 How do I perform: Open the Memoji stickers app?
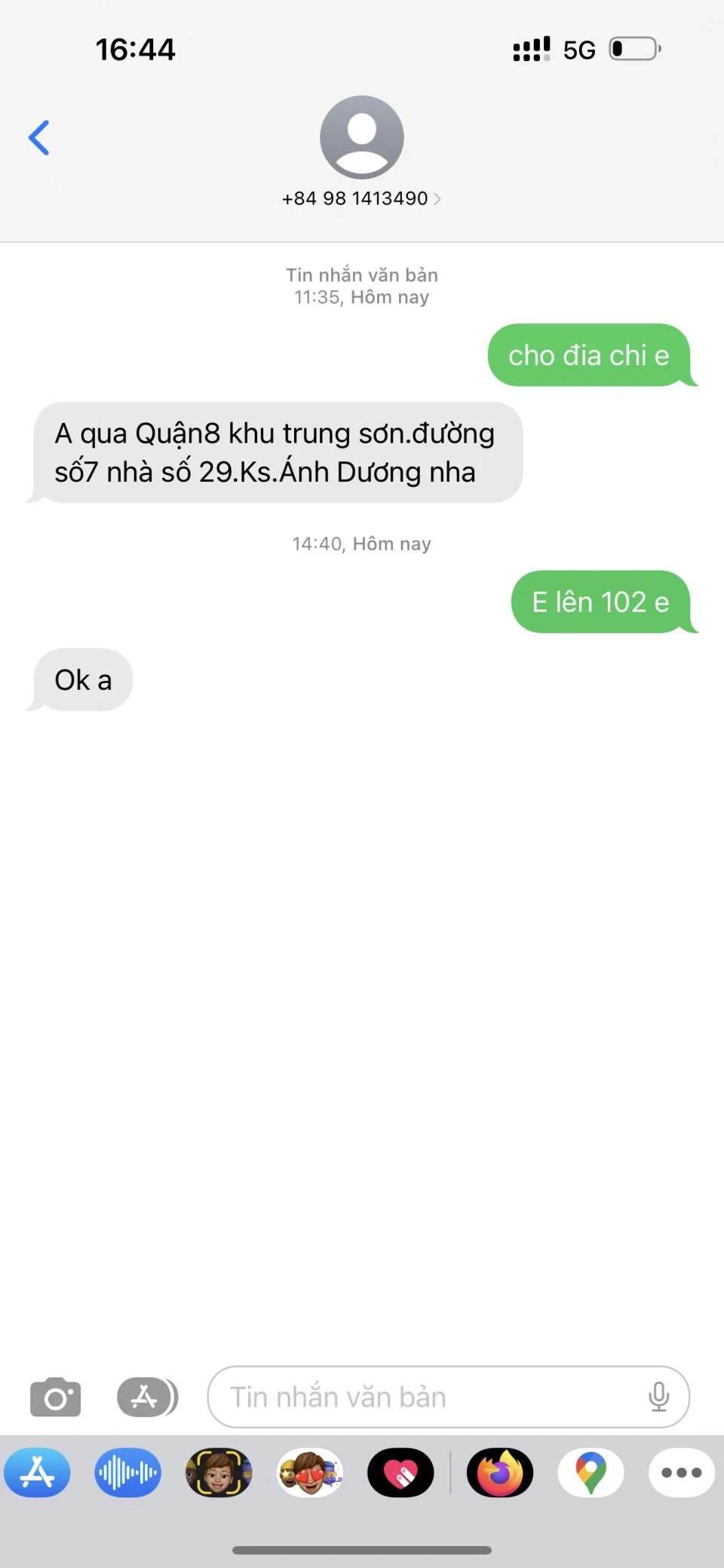click(x=309, y=1472)
